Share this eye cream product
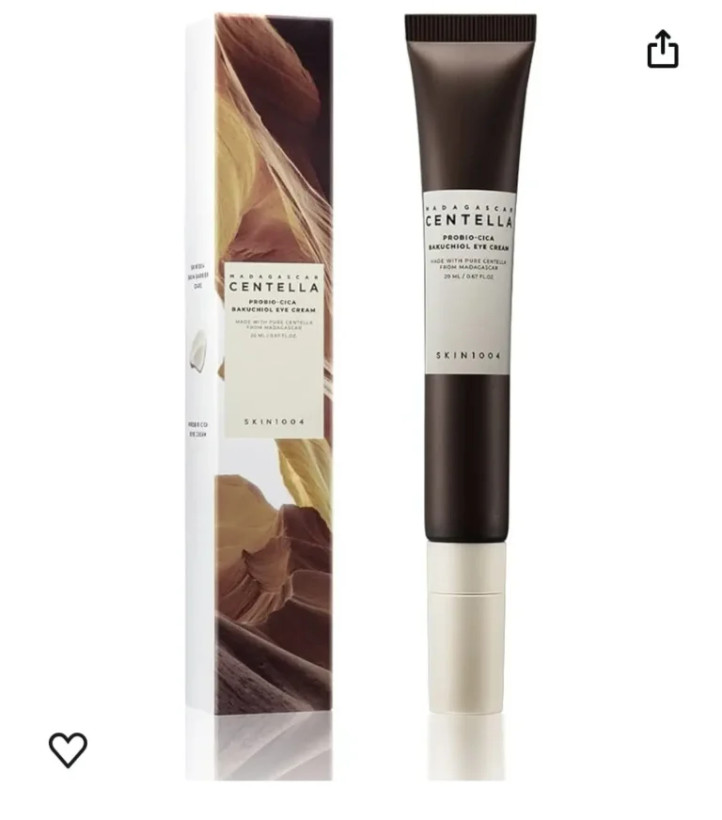722x820 pixels. click(663, 48)
